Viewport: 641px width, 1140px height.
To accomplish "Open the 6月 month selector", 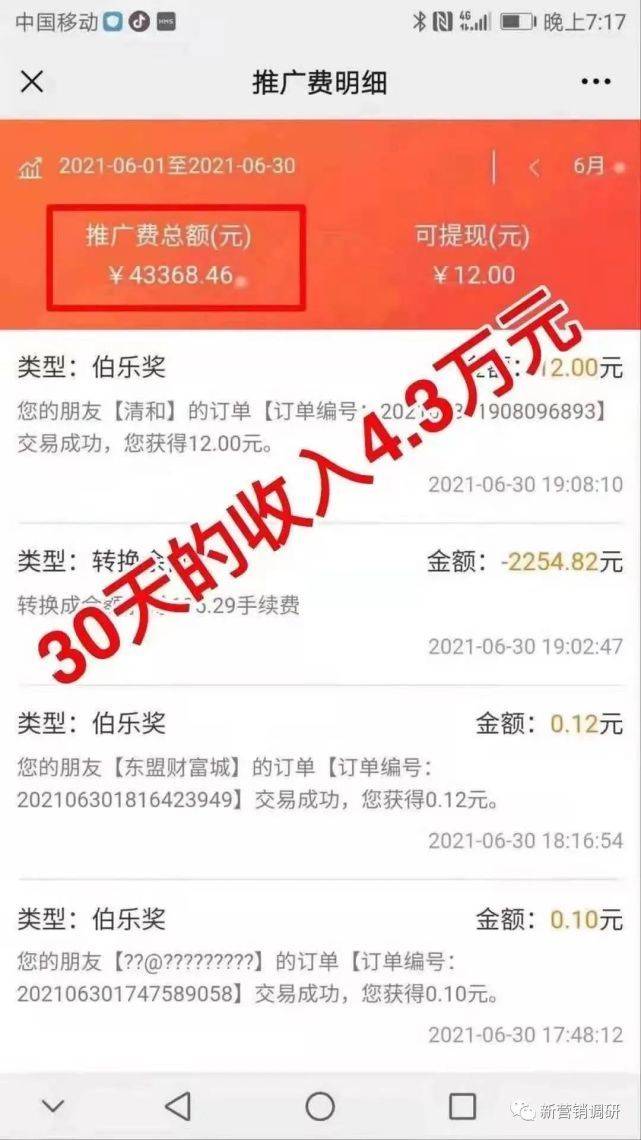I will click(x=590, y=166).
